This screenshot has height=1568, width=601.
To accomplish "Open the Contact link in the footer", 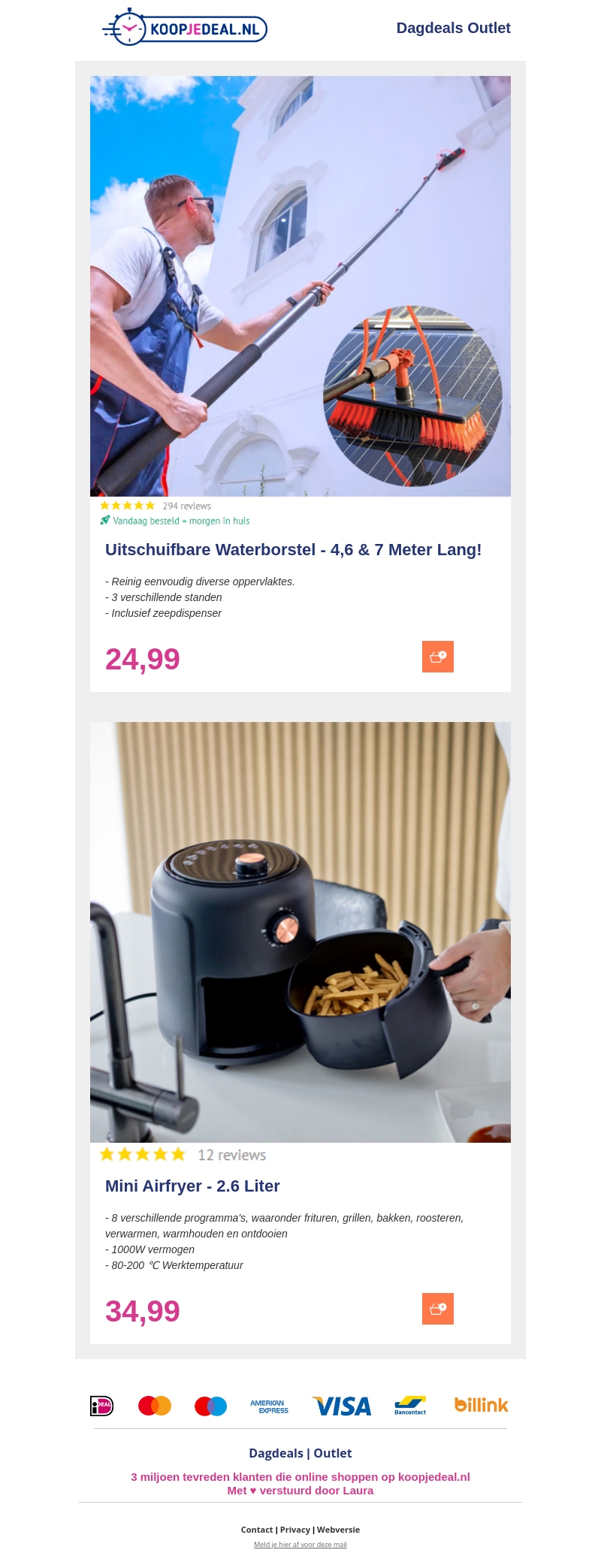I will pyautogui.click(x=256, y=1530).
